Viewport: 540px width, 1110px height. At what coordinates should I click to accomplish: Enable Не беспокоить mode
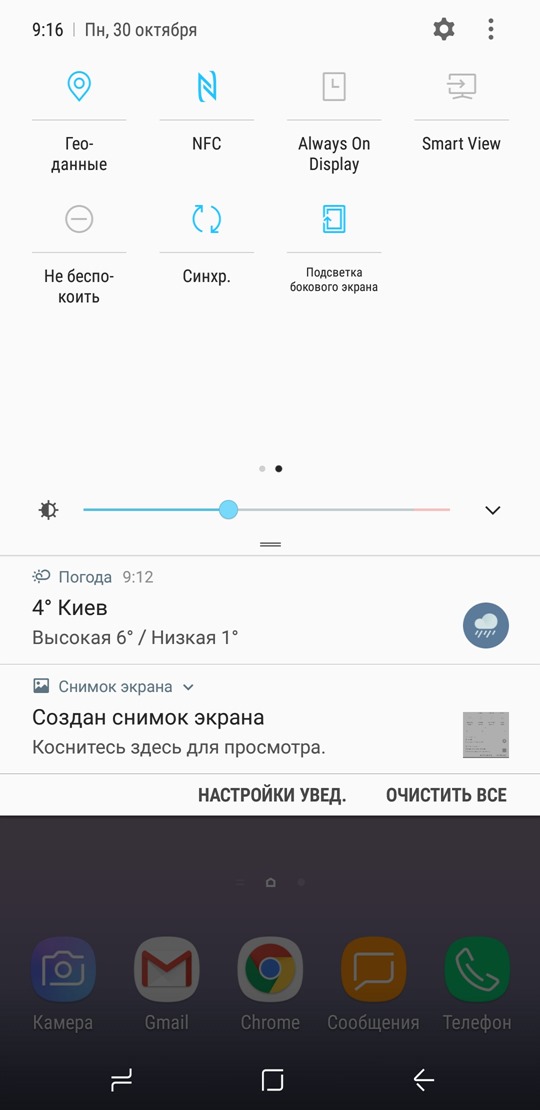coord(79,219)
